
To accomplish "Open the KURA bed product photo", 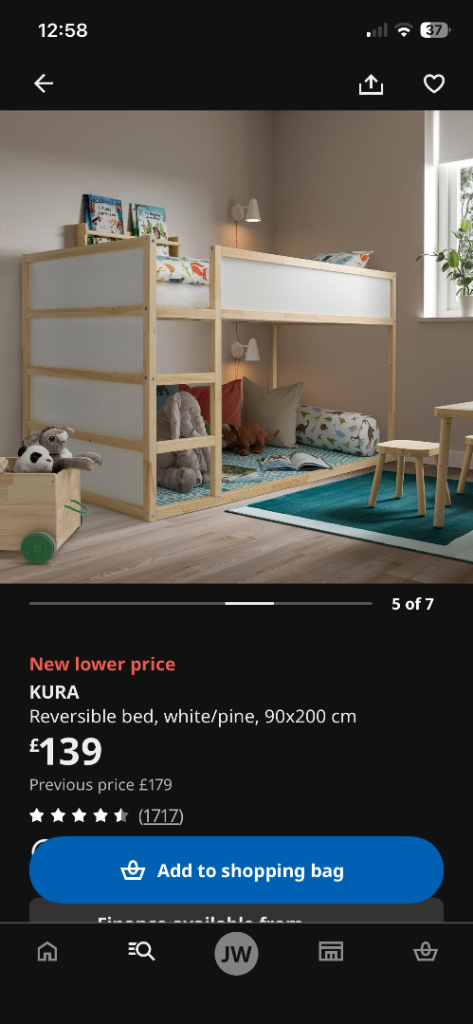I will click(236, 347).
